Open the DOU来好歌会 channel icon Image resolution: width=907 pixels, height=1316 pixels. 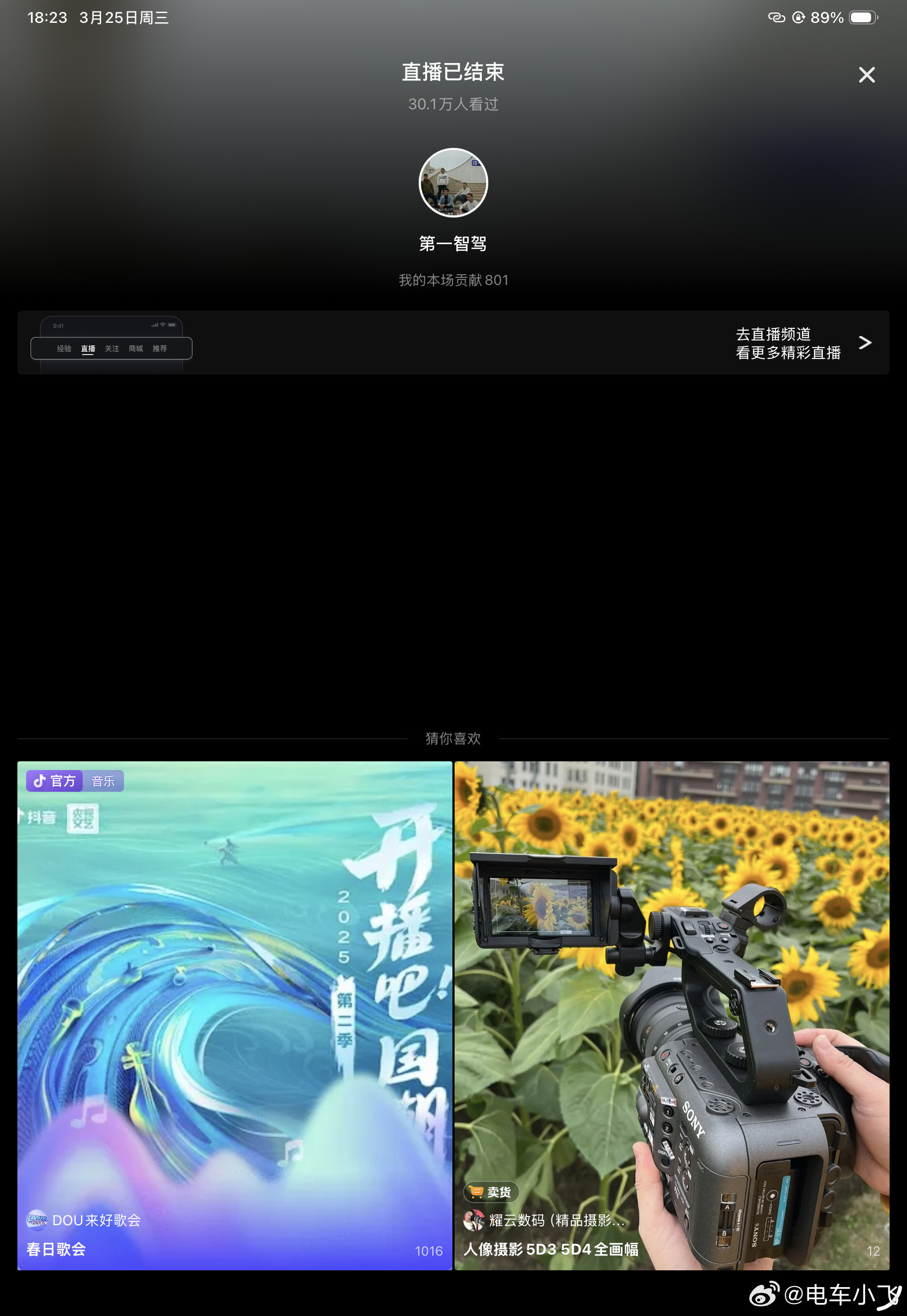(36, 1219)
